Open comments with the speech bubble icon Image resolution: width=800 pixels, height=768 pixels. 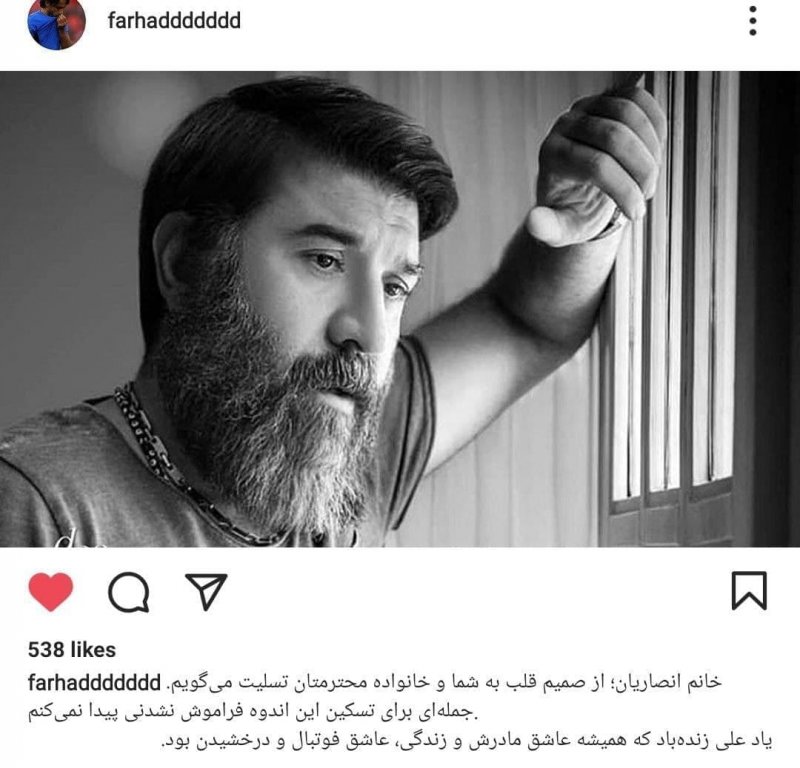click(128, 592)
